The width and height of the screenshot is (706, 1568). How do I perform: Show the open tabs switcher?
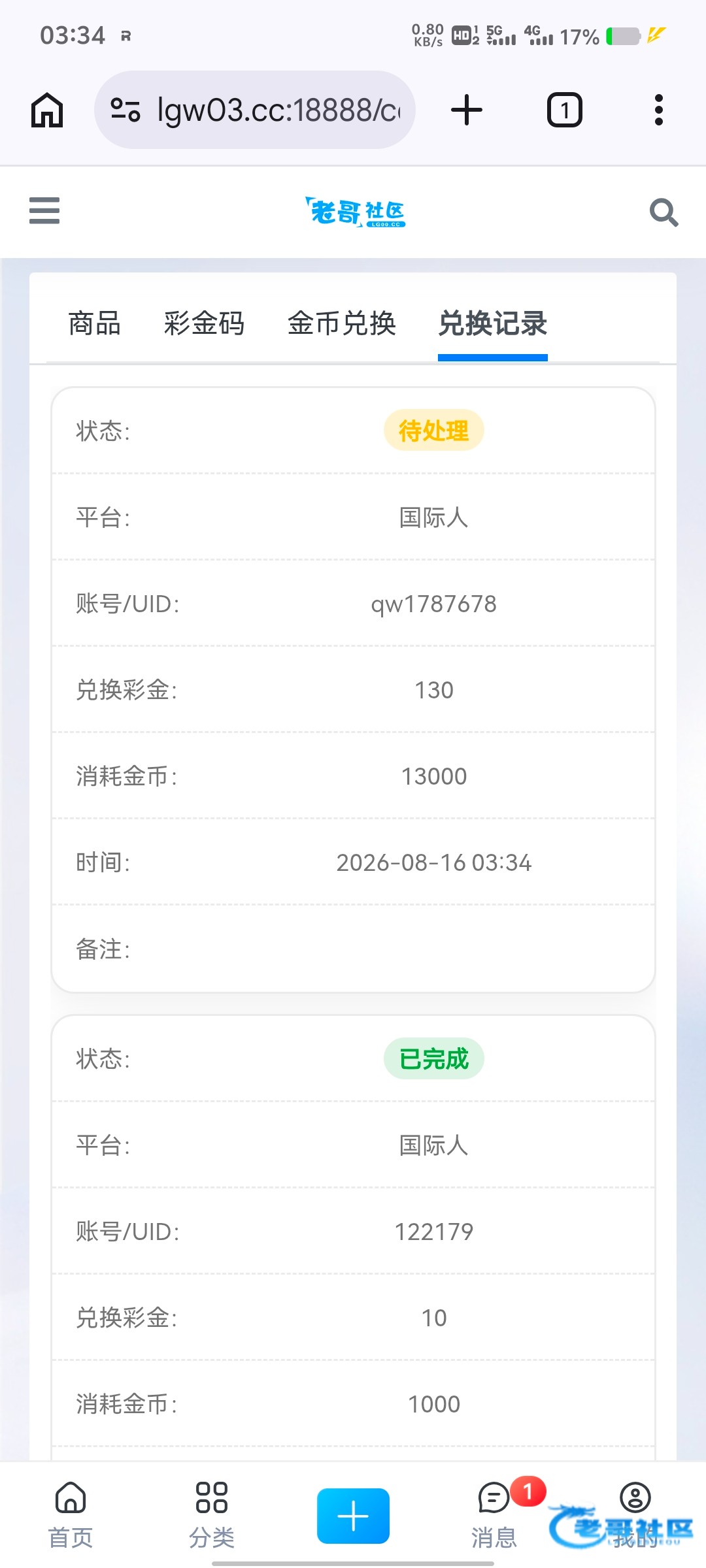point(565,110)
